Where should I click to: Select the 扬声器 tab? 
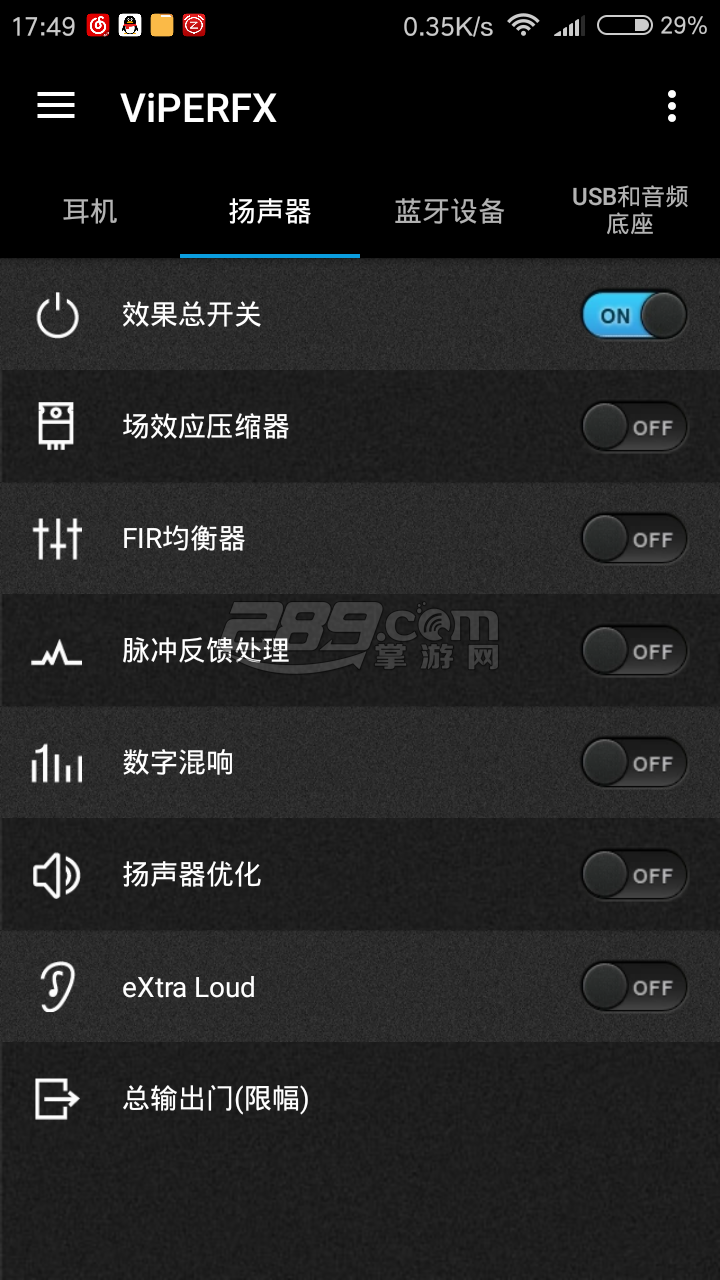pyautogui.click(x=270, y=211)
